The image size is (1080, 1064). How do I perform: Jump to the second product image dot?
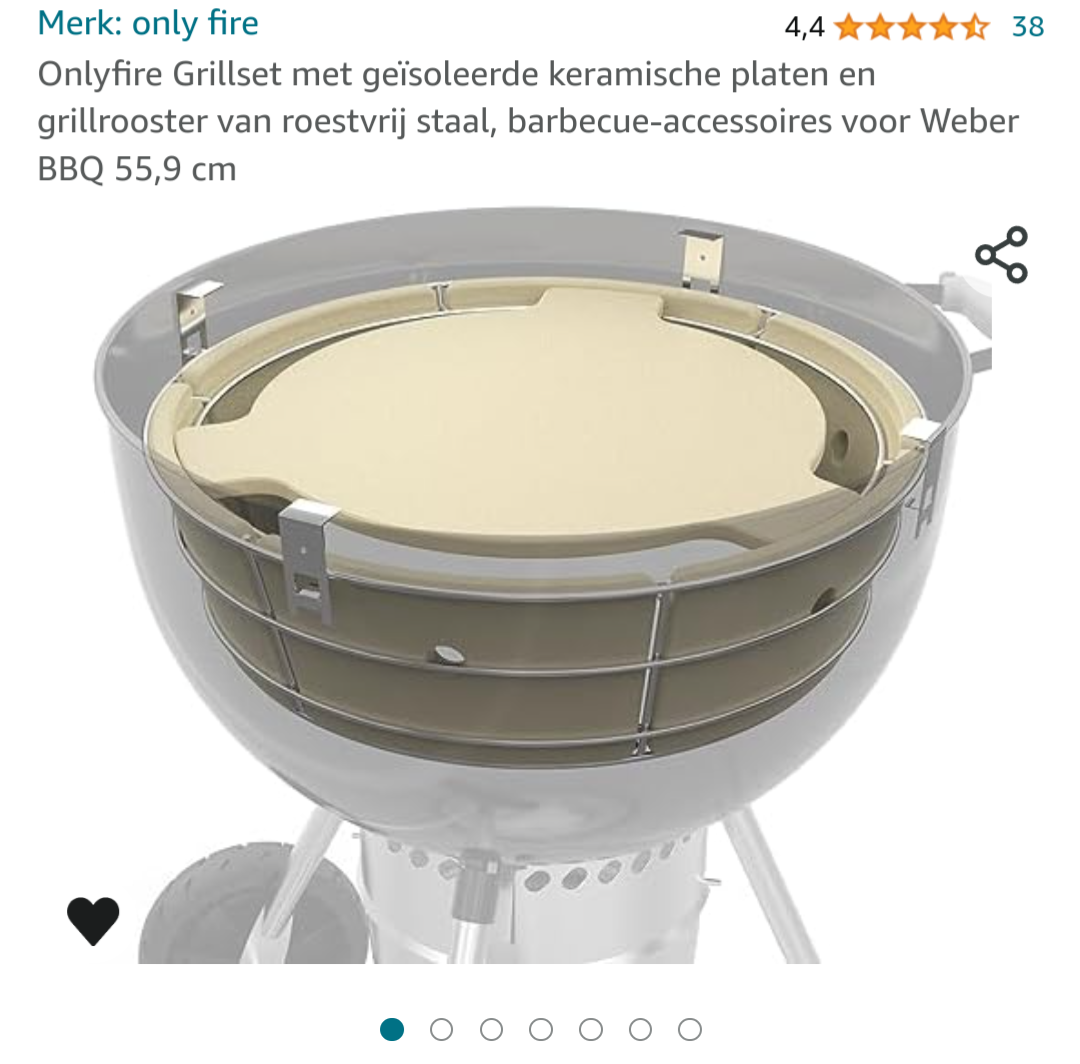441,1029
